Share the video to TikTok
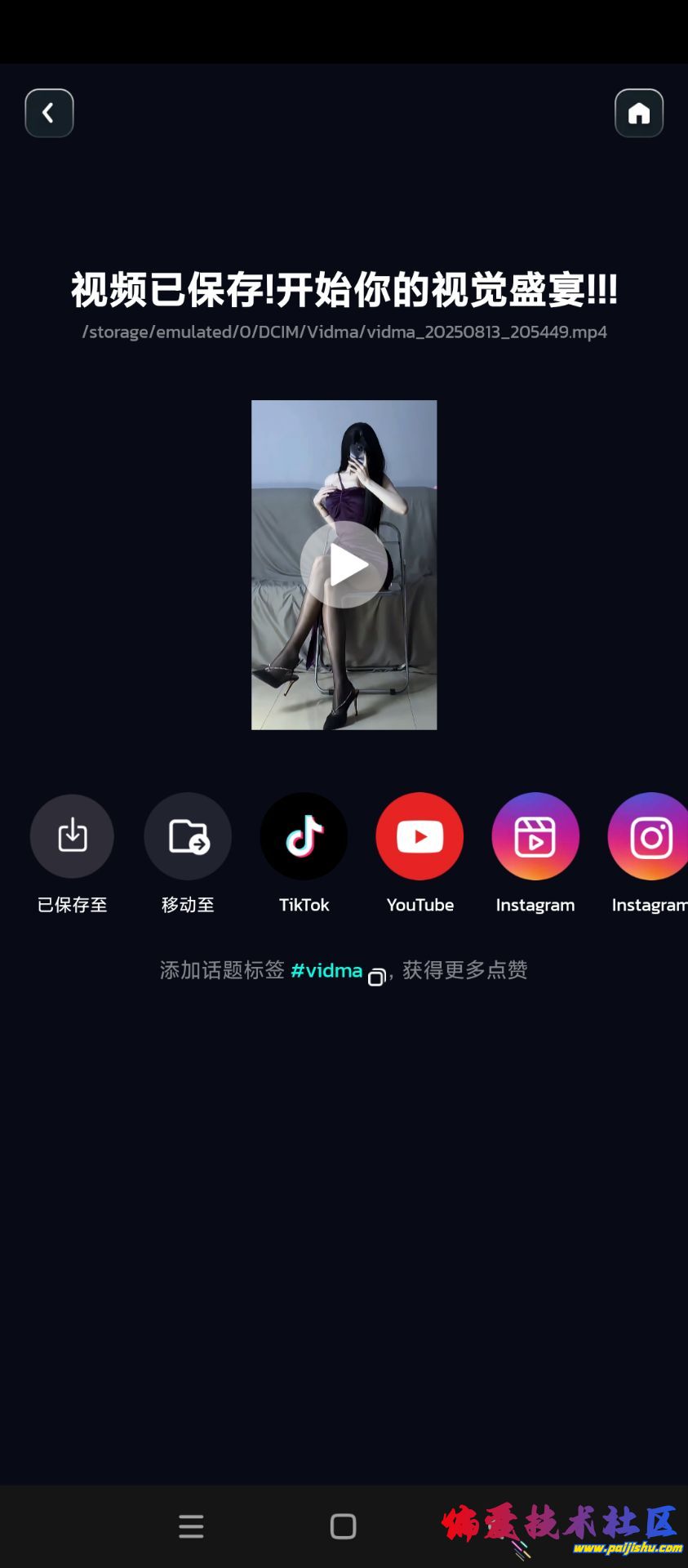This screenshot has width=688, height=1568. [304, 836]
